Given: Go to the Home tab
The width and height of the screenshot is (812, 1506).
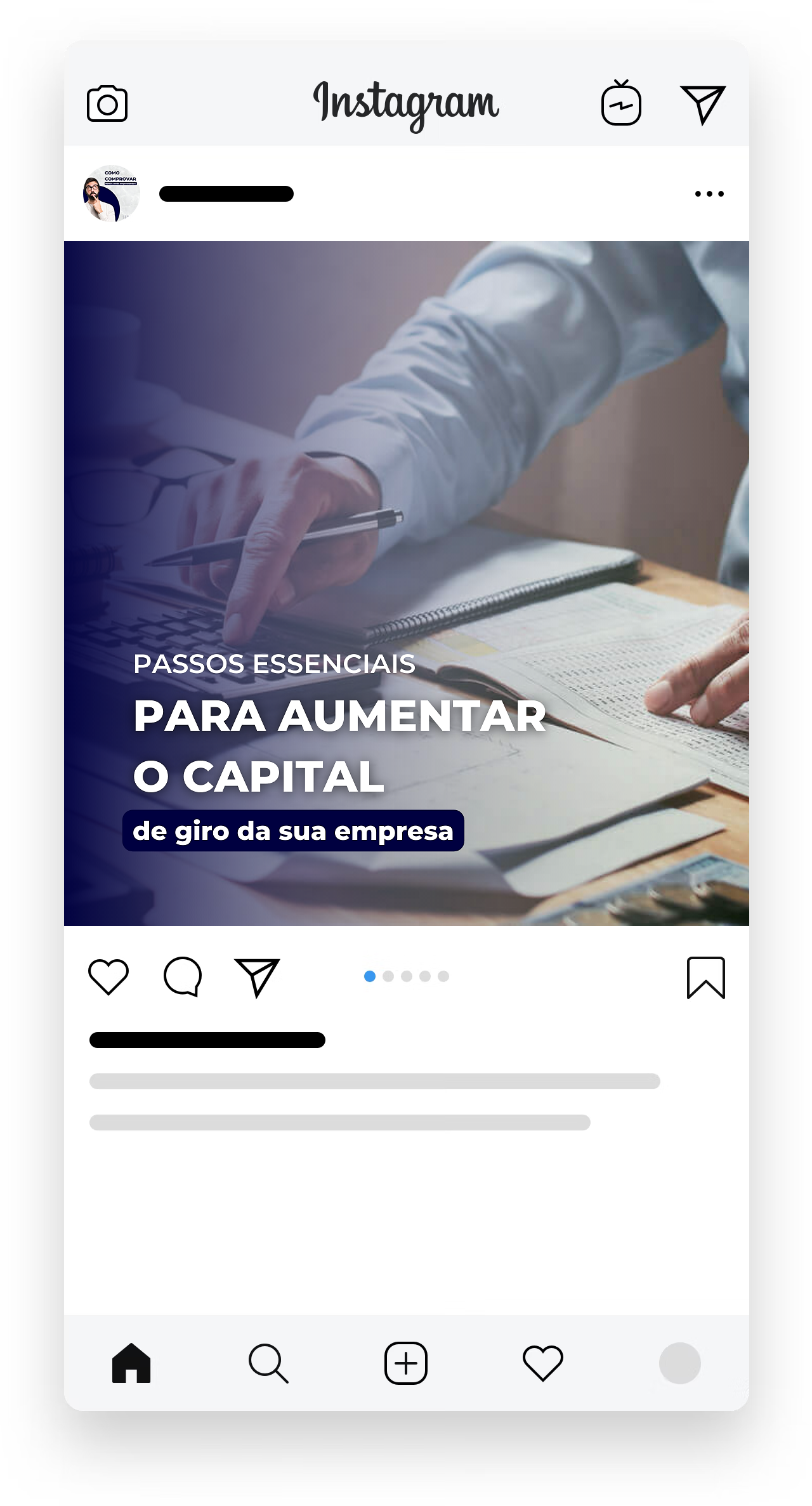Looking at the screenshot, I should 131,1362.
